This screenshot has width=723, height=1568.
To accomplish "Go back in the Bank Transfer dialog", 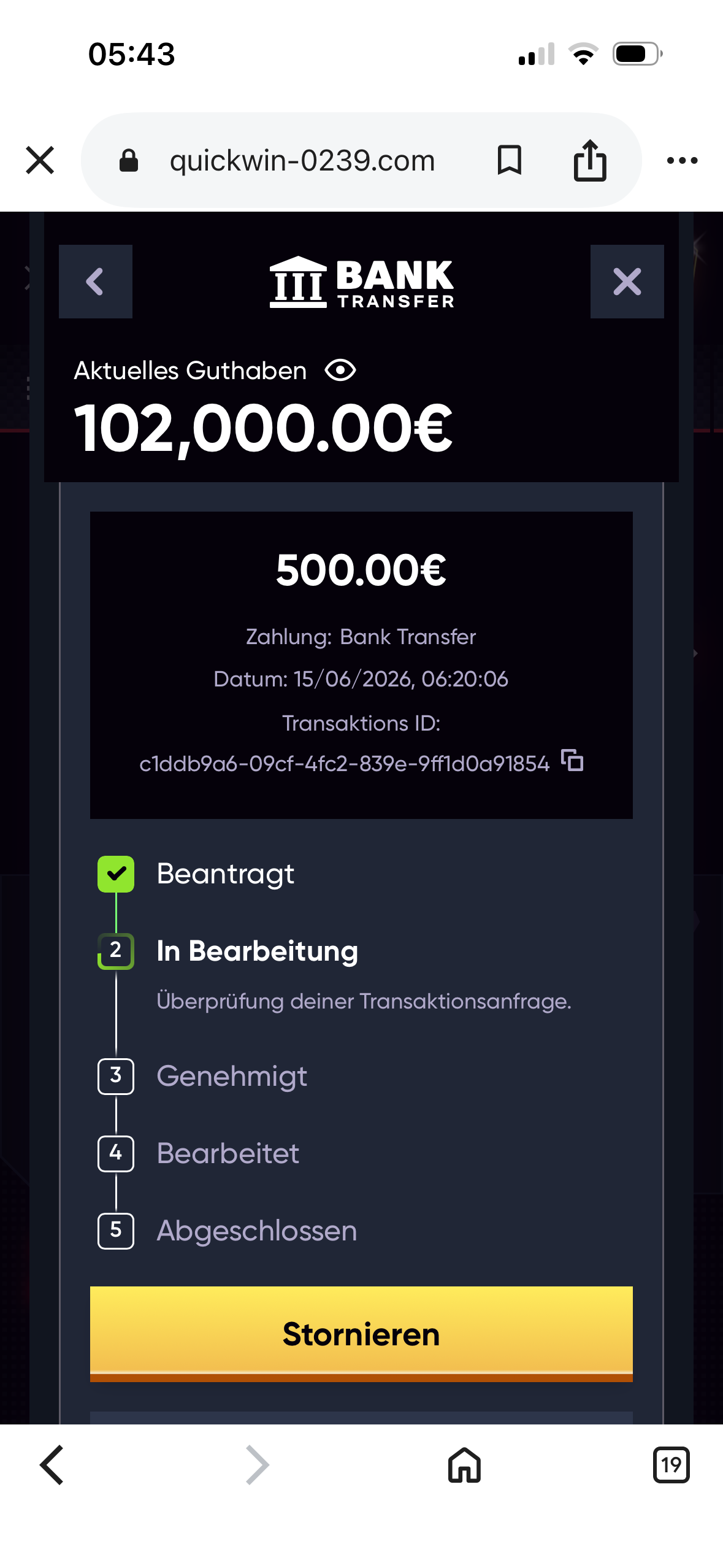I will point(96,282).
